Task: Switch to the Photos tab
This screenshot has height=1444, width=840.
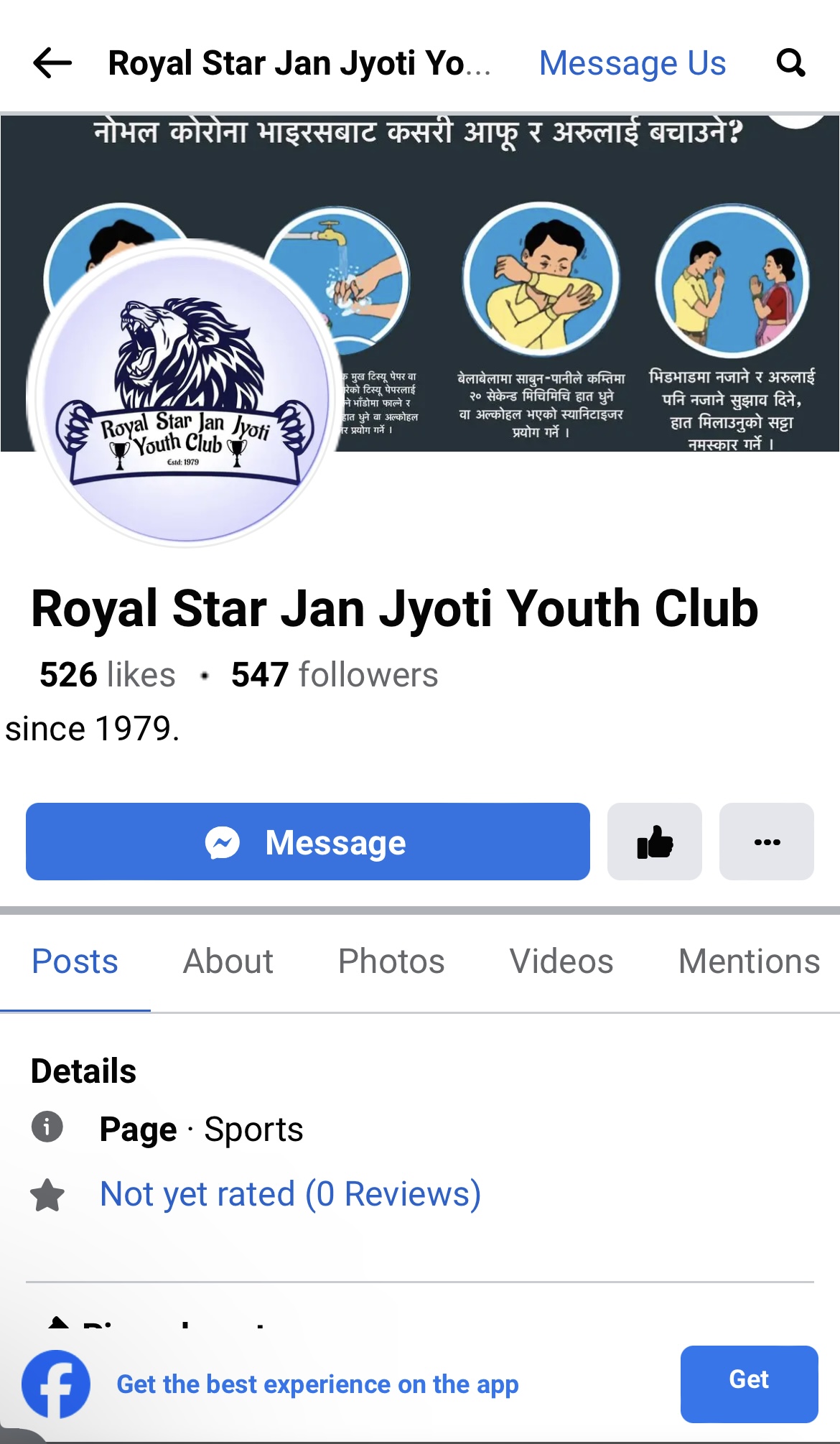Action: click(391, 961)
